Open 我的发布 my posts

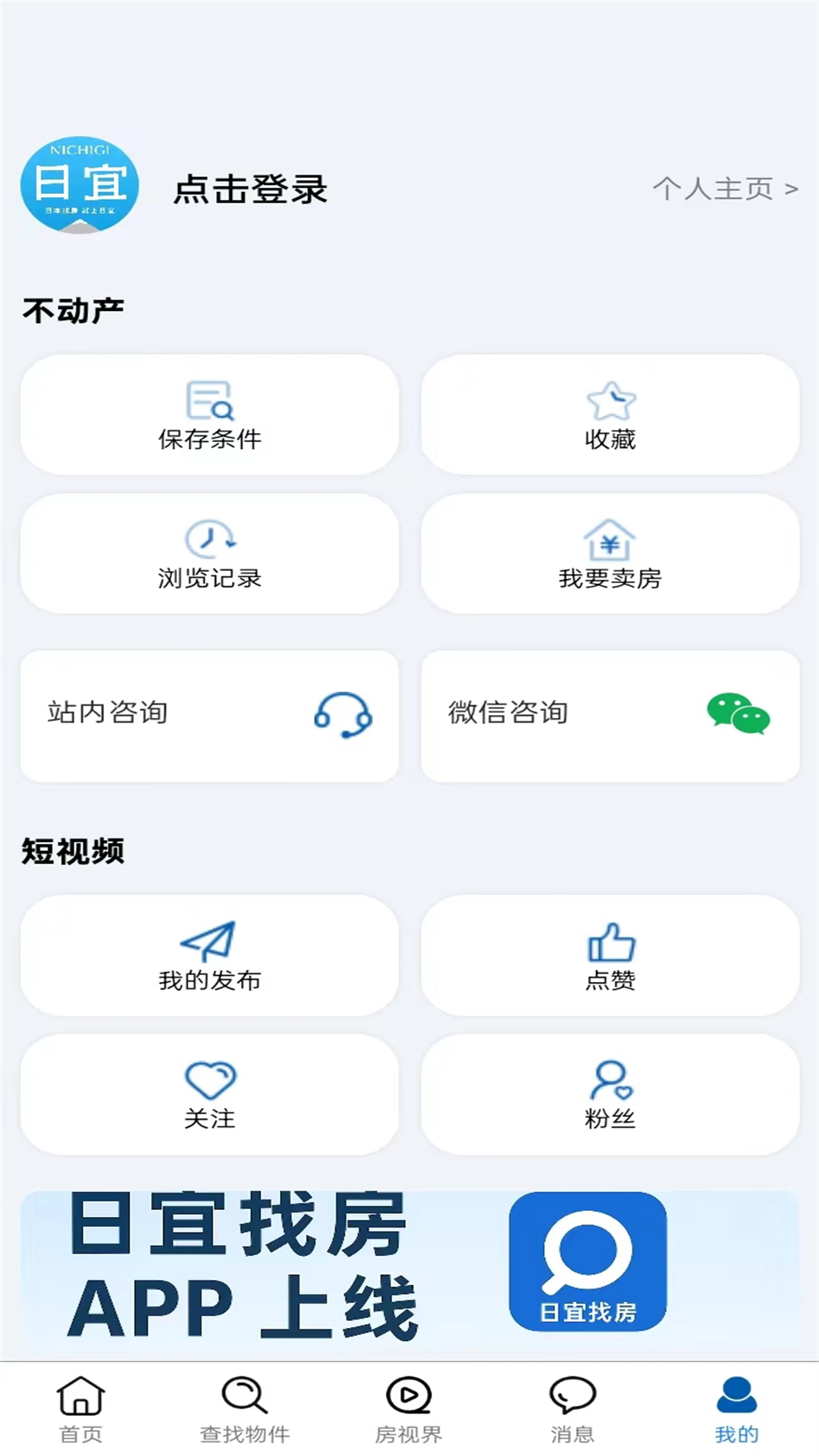209,955
